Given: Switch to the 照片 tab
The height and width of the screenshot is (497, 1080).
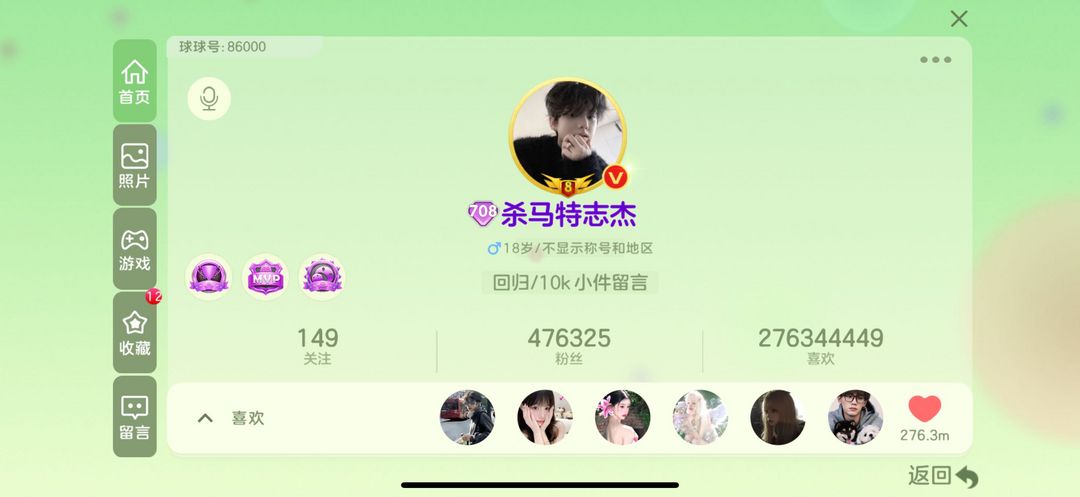Looking at the screenshot, I should coord(134,166).
